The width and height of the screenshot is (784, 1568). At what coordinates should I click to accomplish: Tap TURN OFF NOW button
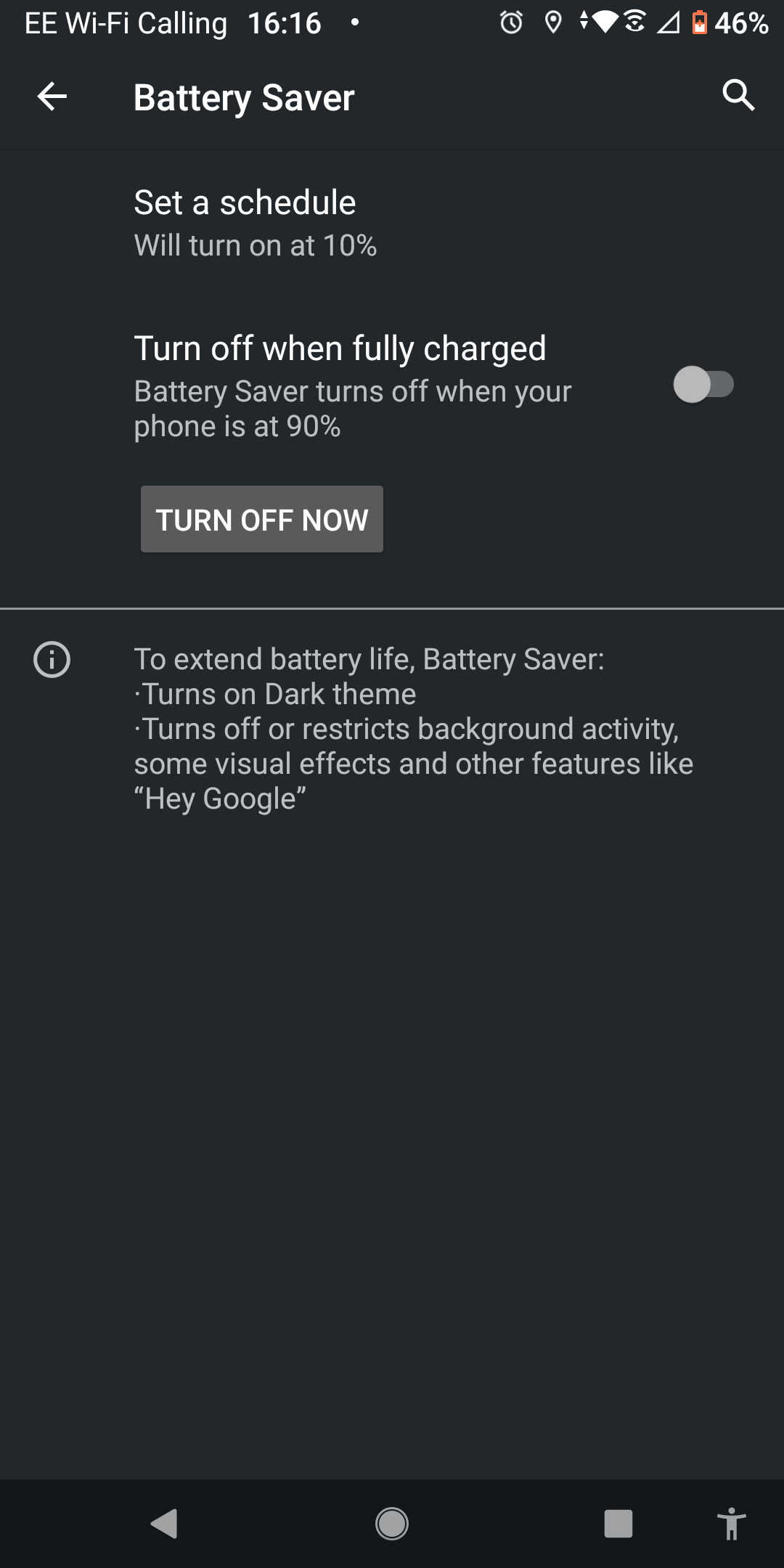(262, 520)
